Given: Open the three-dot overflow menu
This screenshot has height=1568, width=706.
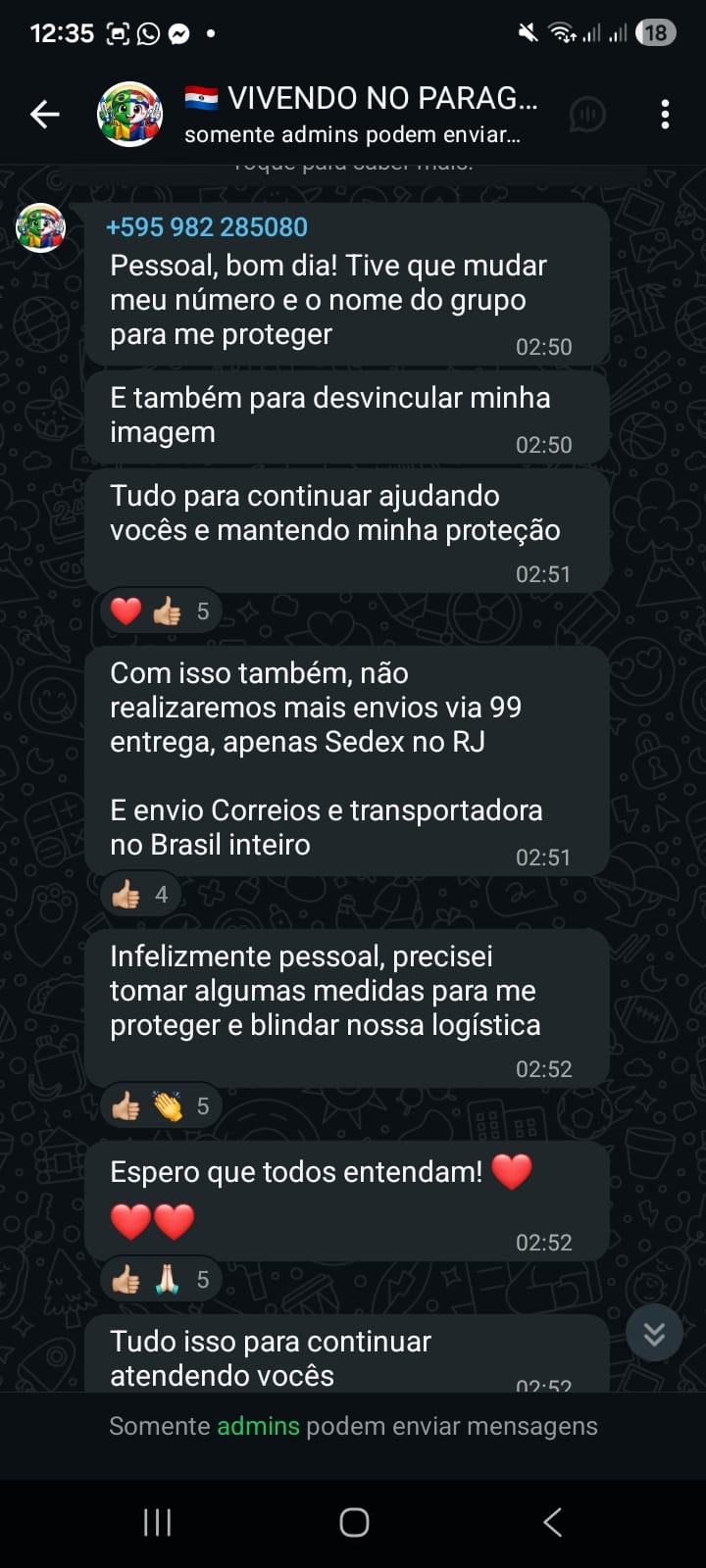Looking at the screenshot, I should point(665,115).
